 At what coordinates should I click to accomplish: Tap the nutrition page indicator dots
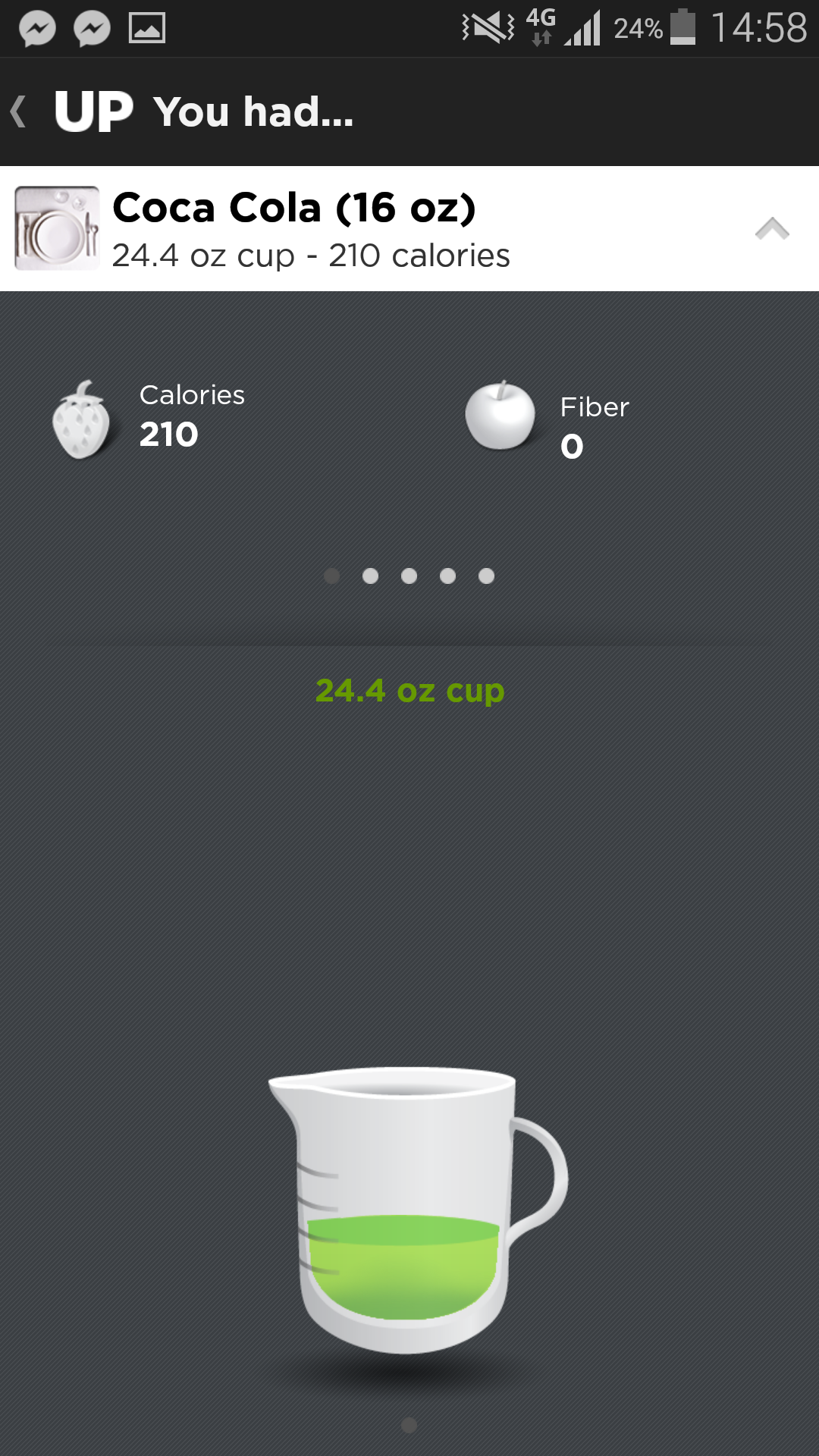(x=409, y=576)
